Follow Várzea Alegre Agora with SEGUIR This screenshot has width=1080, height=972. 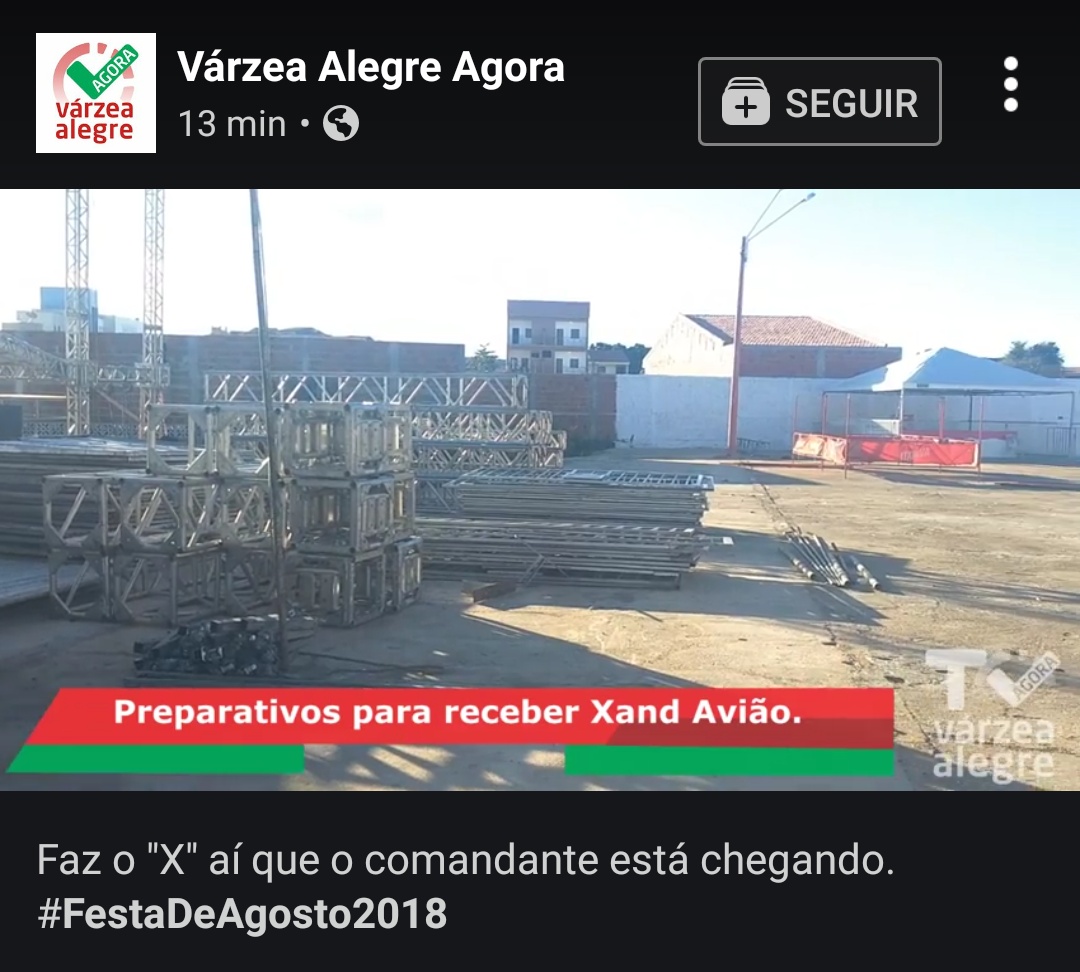(819, 102)
